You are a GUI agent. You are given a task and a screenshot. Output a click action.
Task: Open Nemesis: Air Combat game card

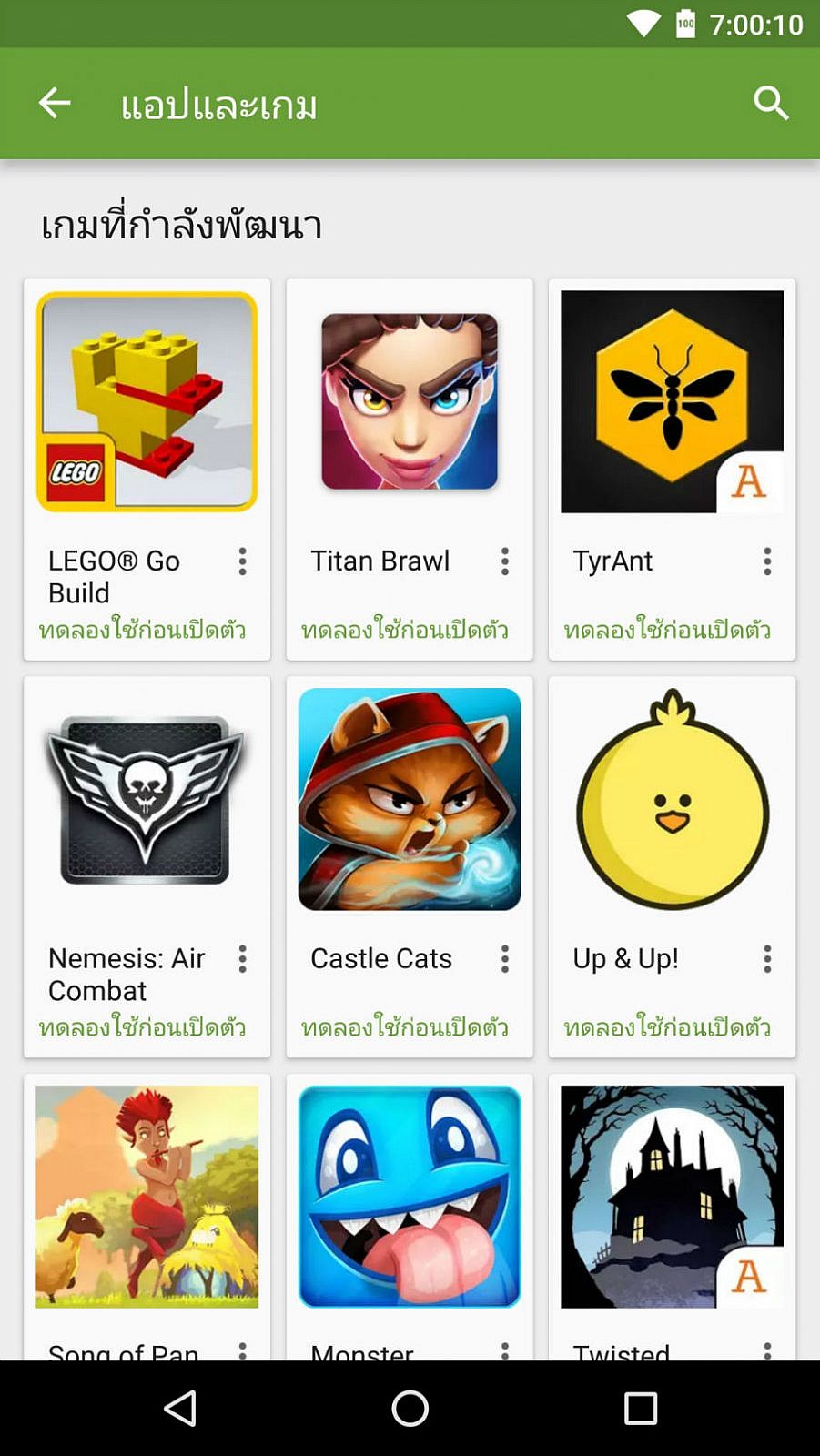point(147,799)
